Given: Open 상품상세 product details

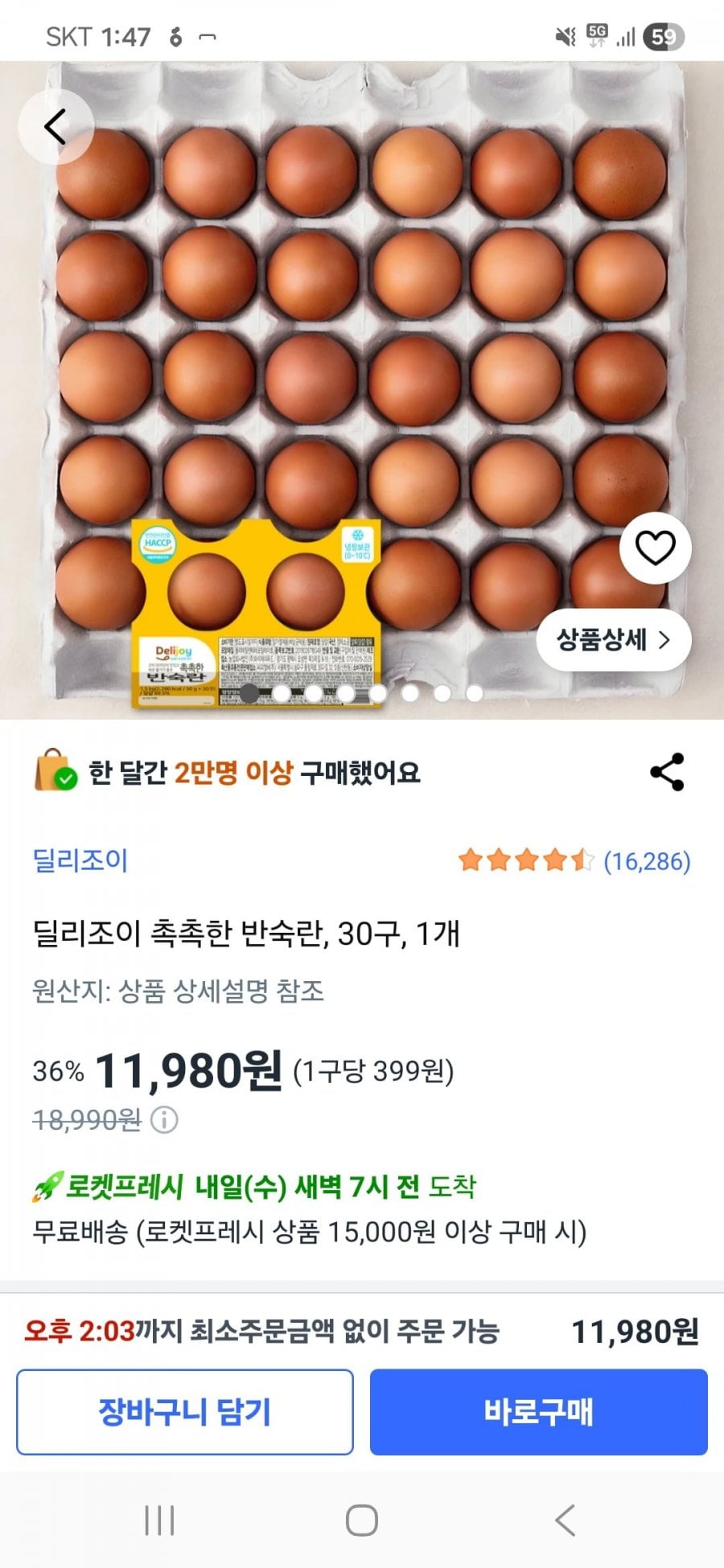Looking at the screenshot, I should pyautogui.click(x=613, y=640).
